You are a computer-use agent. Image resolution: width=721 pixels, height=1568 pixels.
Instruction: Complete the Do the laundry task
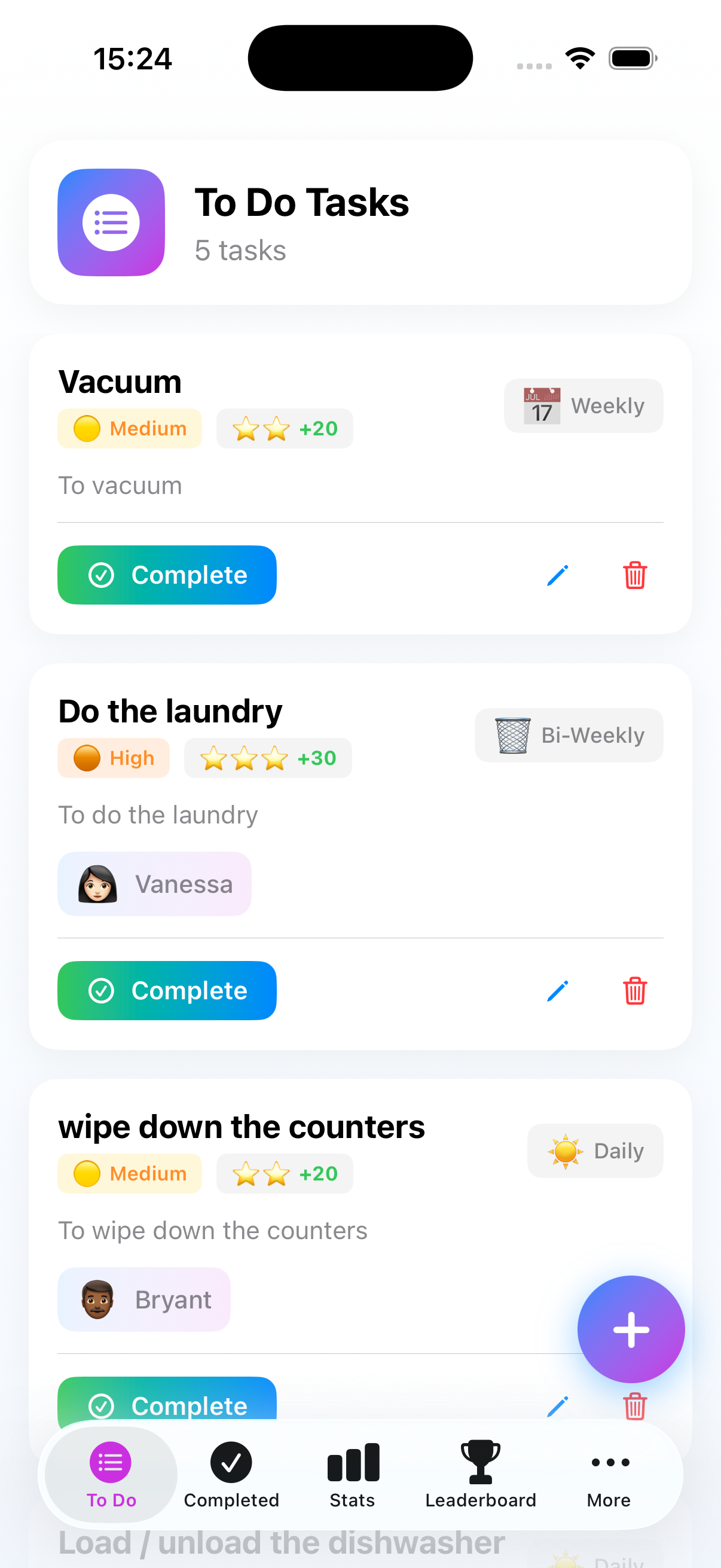click(167, 990)
